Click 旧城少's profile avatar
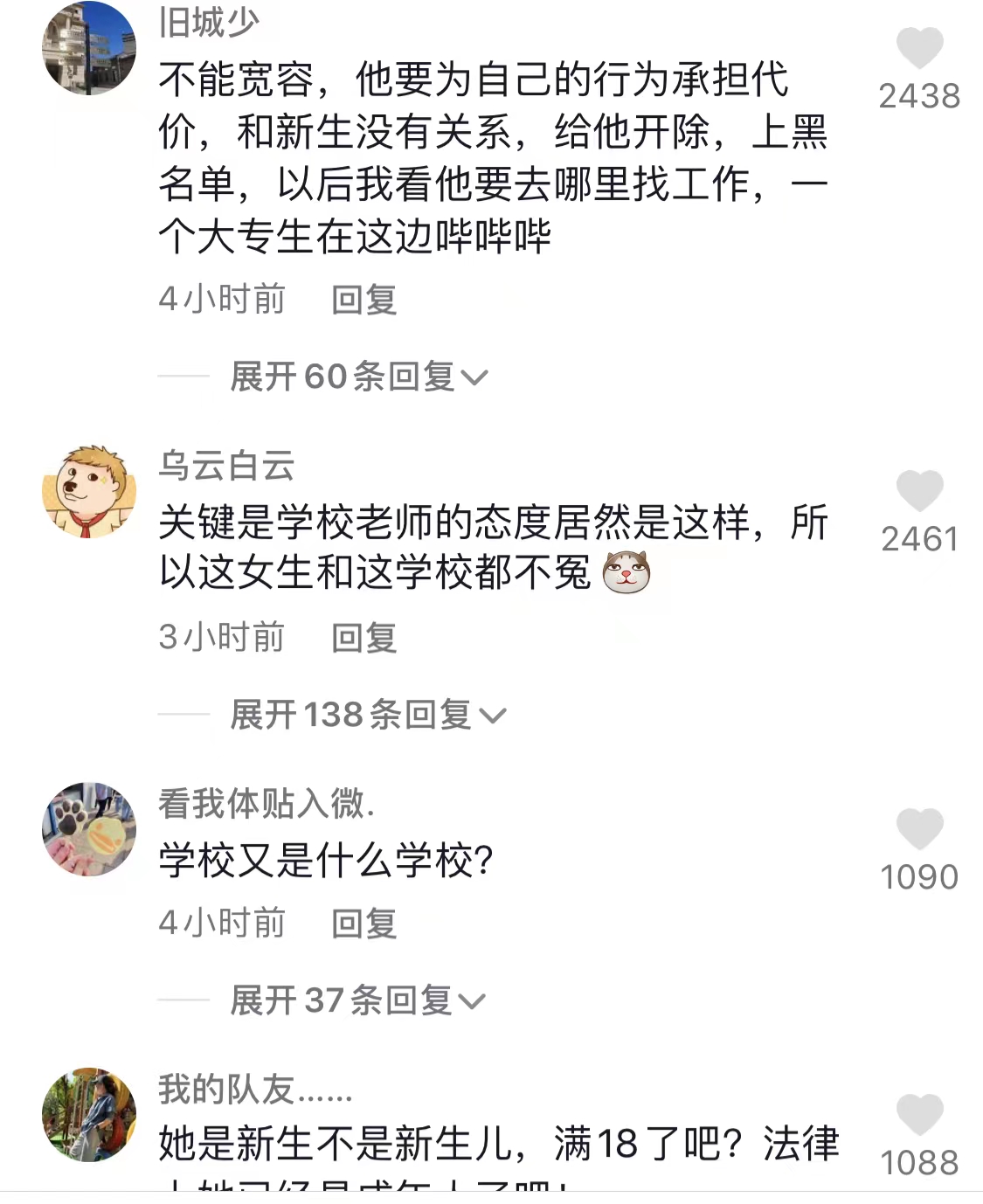983x1204 pixels. 88,48
